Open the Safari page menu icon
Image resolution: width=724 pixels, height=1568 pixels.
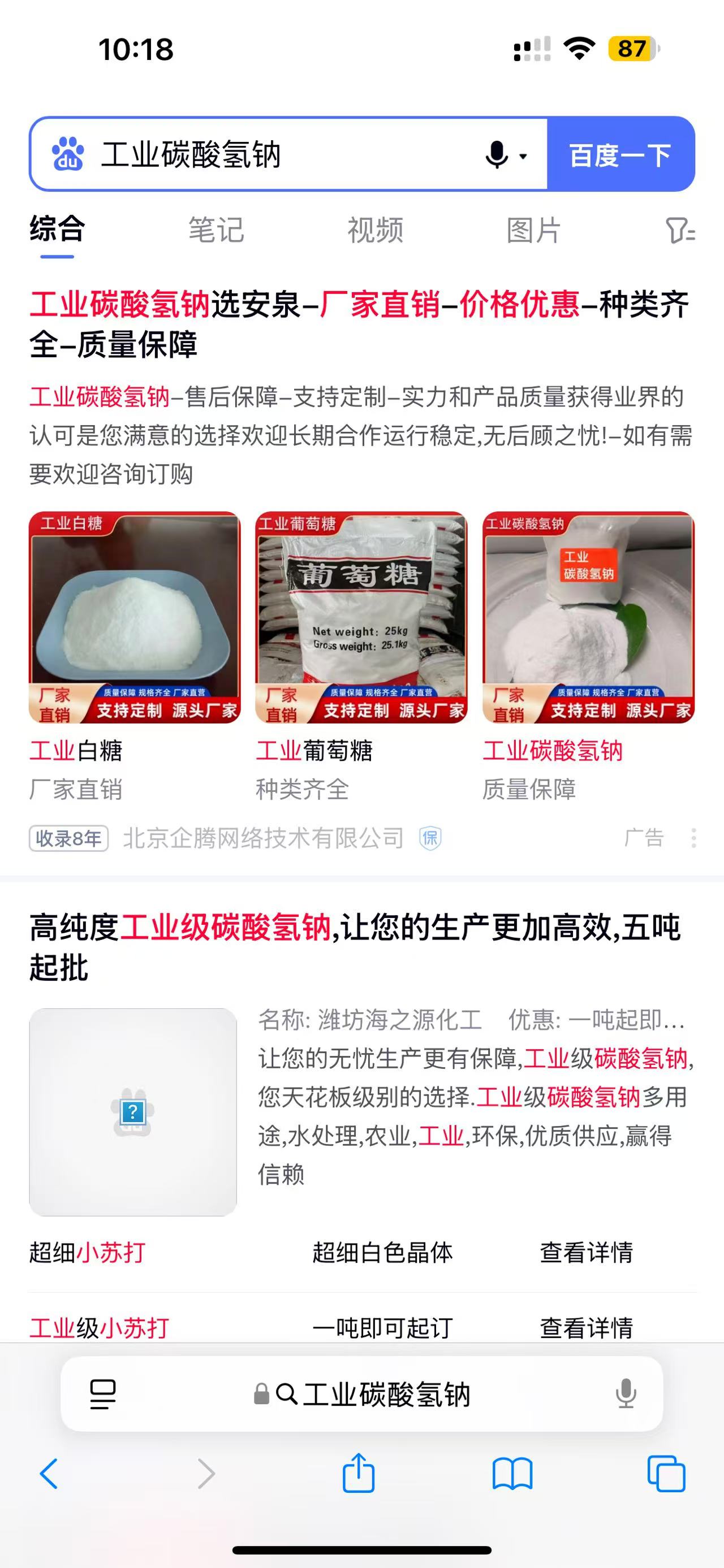tap(103, 1394)
